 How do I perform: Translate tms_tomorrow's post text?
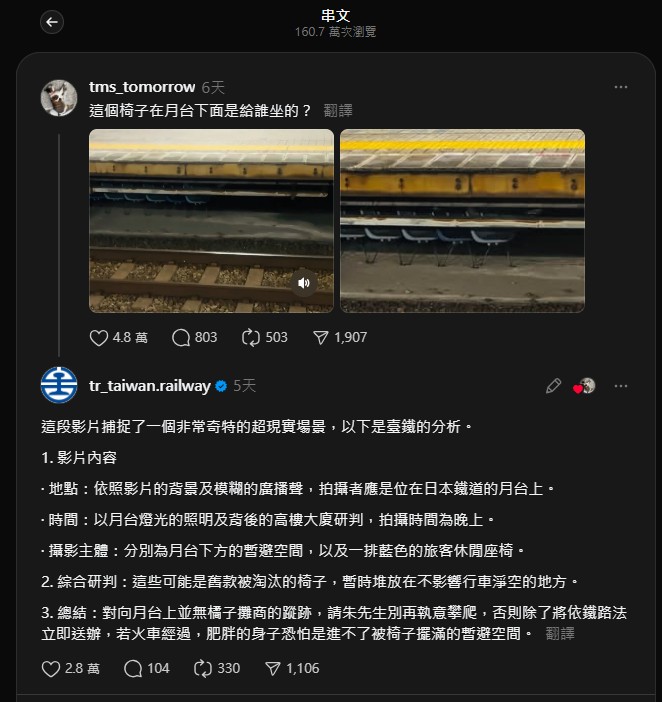(x=338, y=110)
